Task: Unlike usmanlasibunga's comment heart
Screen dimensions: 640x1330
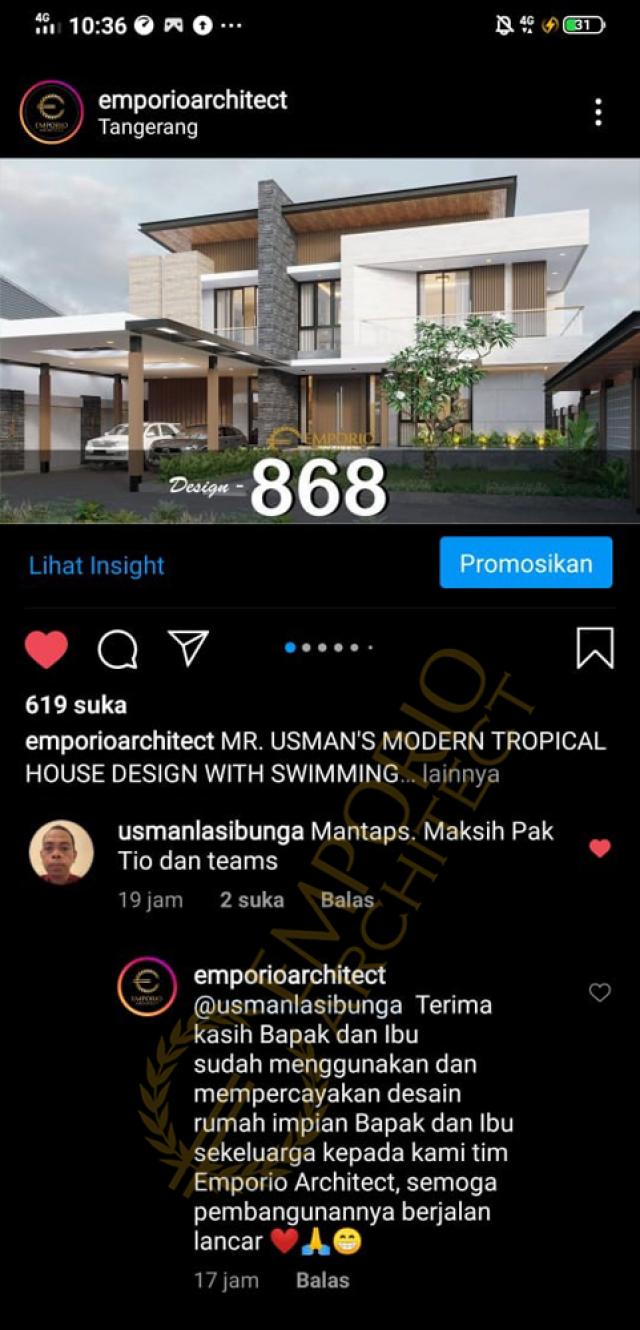Action: tap(599, 848)
